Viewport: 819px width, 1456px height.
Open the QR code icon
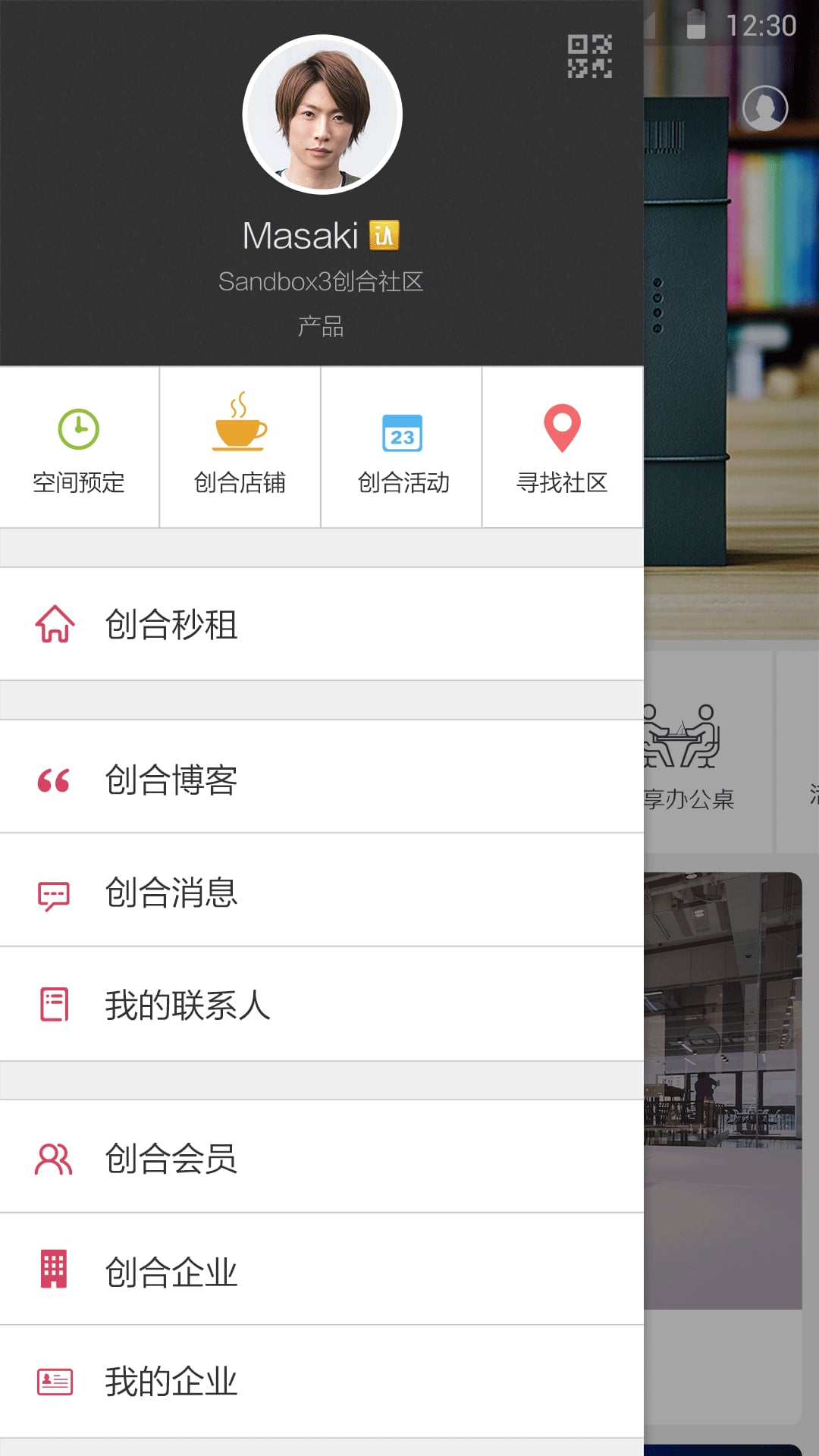(590, 56)
